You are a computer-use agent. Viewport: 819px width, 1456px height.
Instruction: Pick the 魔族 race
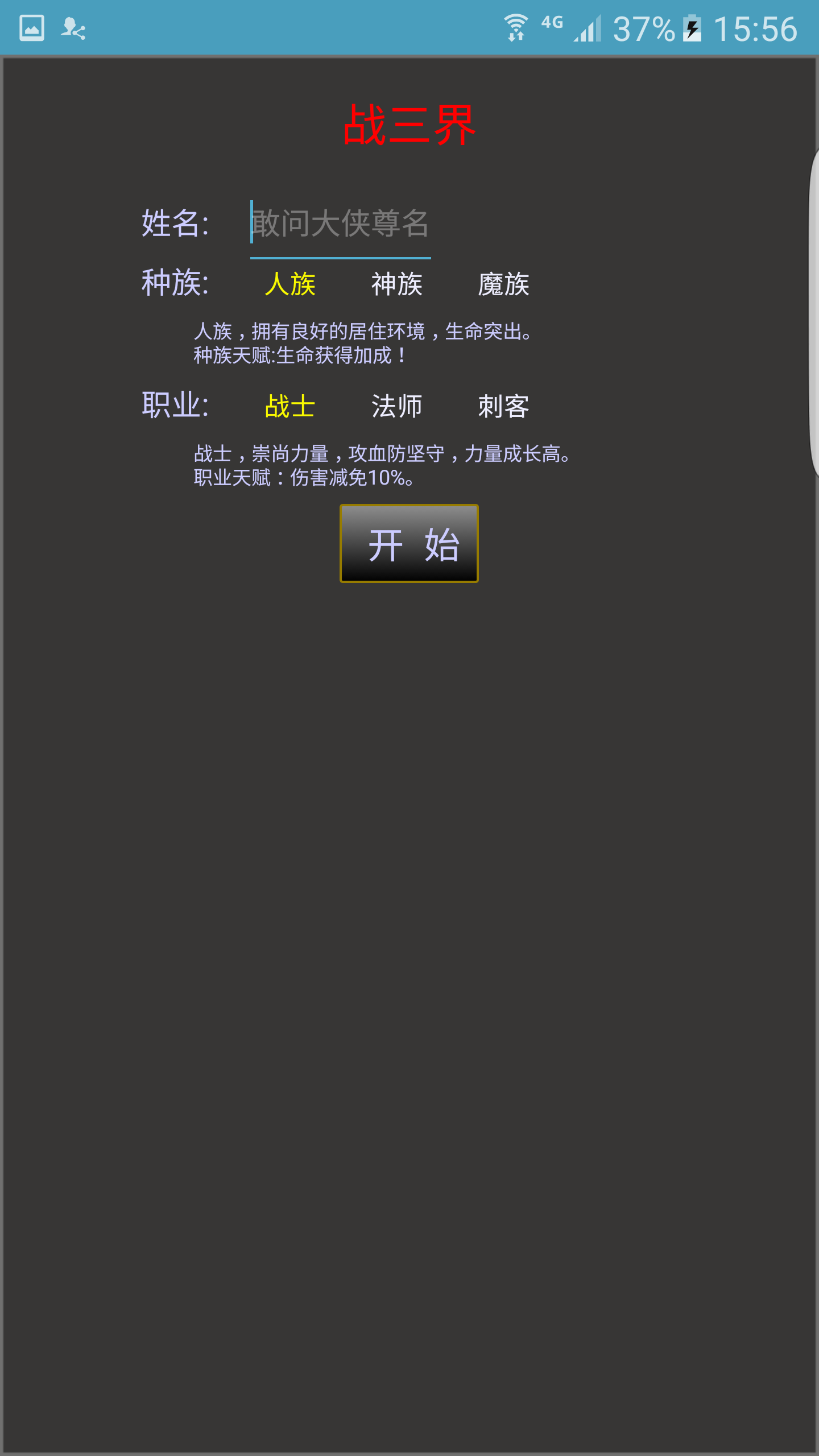tap(503, 284)
